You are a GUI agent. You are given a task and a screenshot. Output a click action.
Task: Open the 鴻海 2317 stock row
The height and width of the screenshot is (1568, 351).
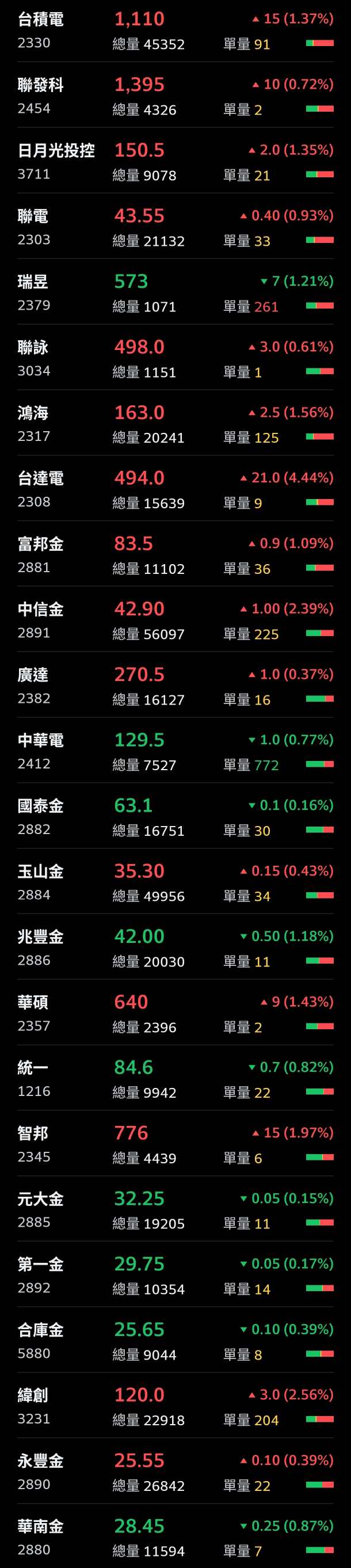coord(175,424)
